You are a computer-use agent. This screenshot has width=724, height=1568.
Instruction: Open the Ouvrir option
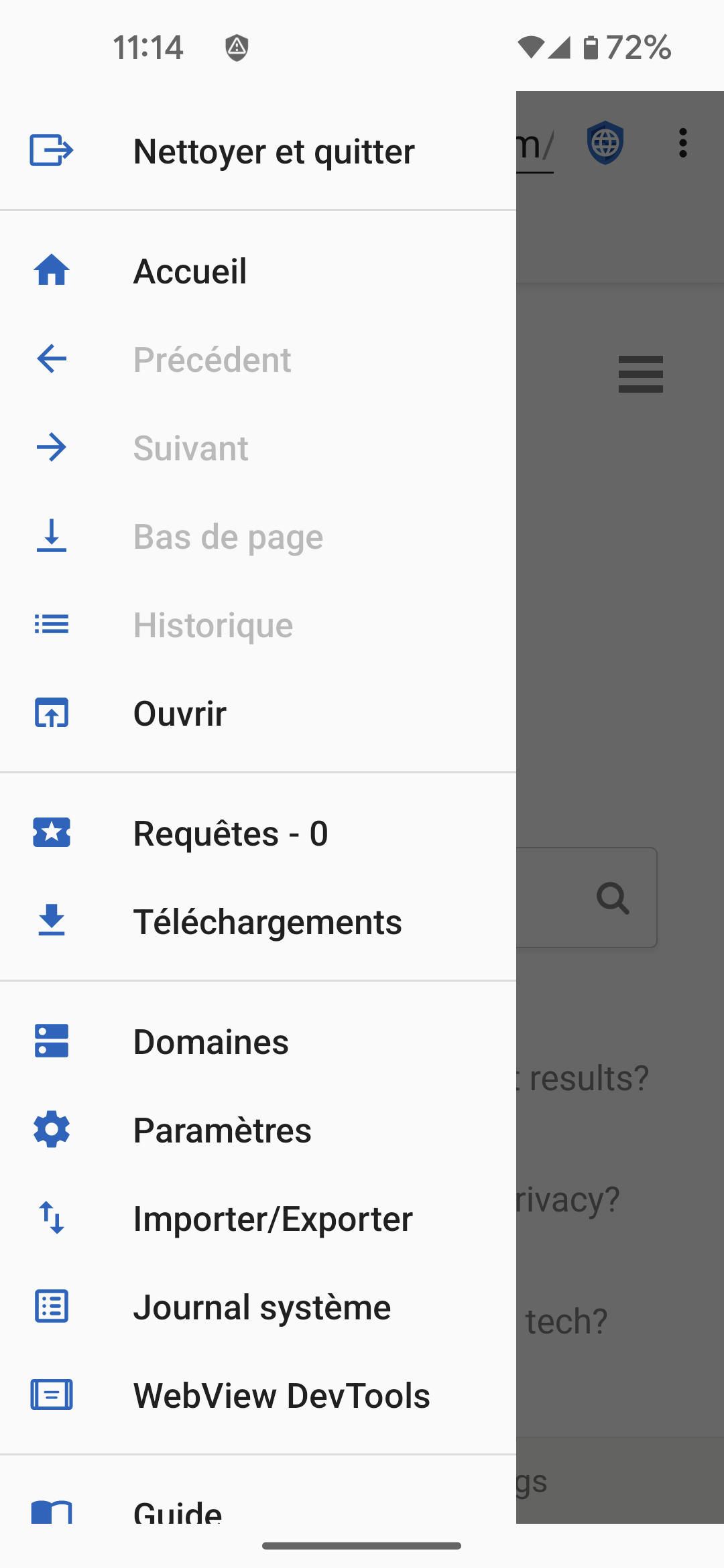pos(180,713)
